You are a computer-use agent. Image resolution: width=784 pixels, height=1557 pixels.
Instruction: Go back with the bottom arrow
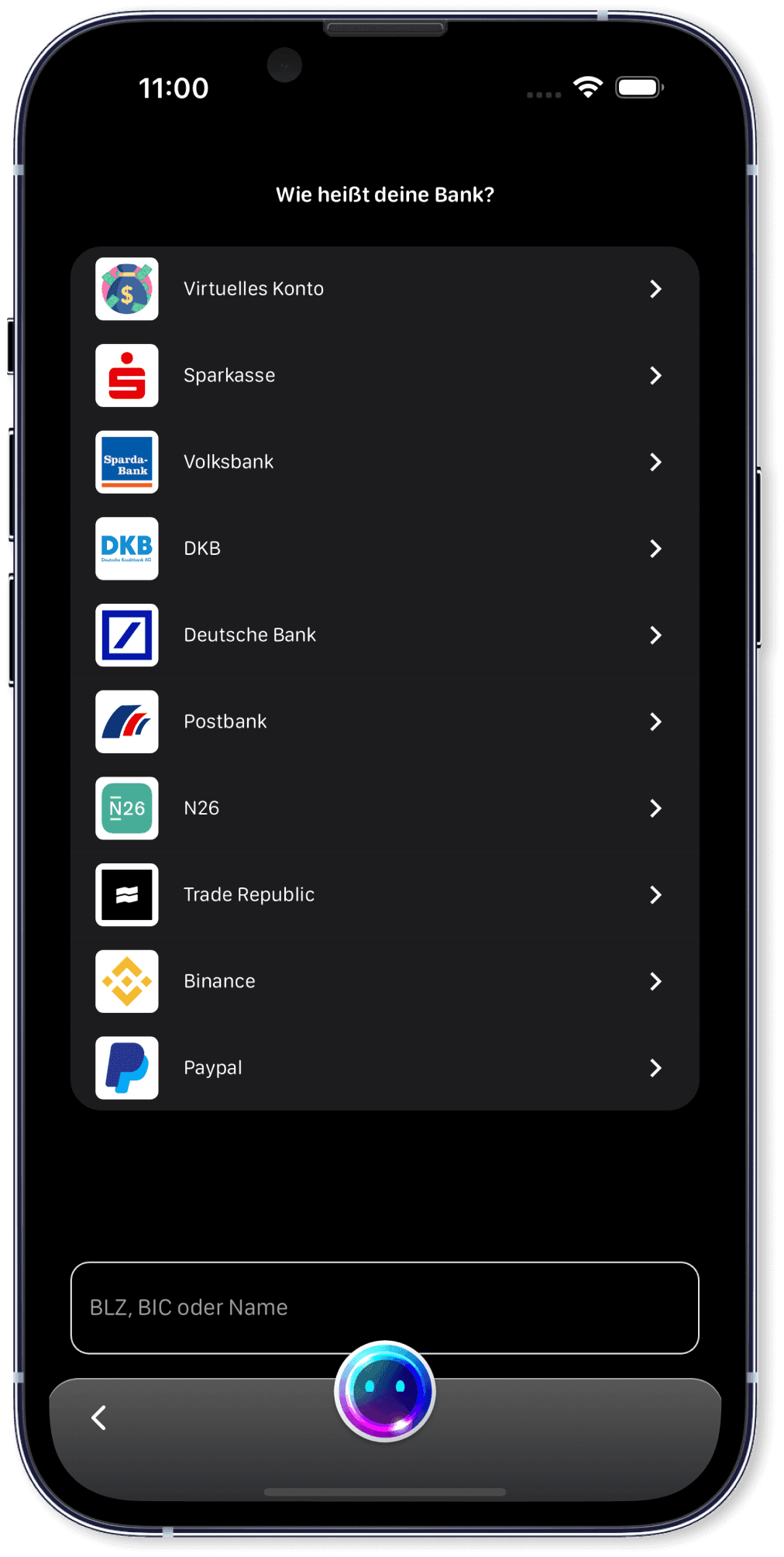[99, 1417]
